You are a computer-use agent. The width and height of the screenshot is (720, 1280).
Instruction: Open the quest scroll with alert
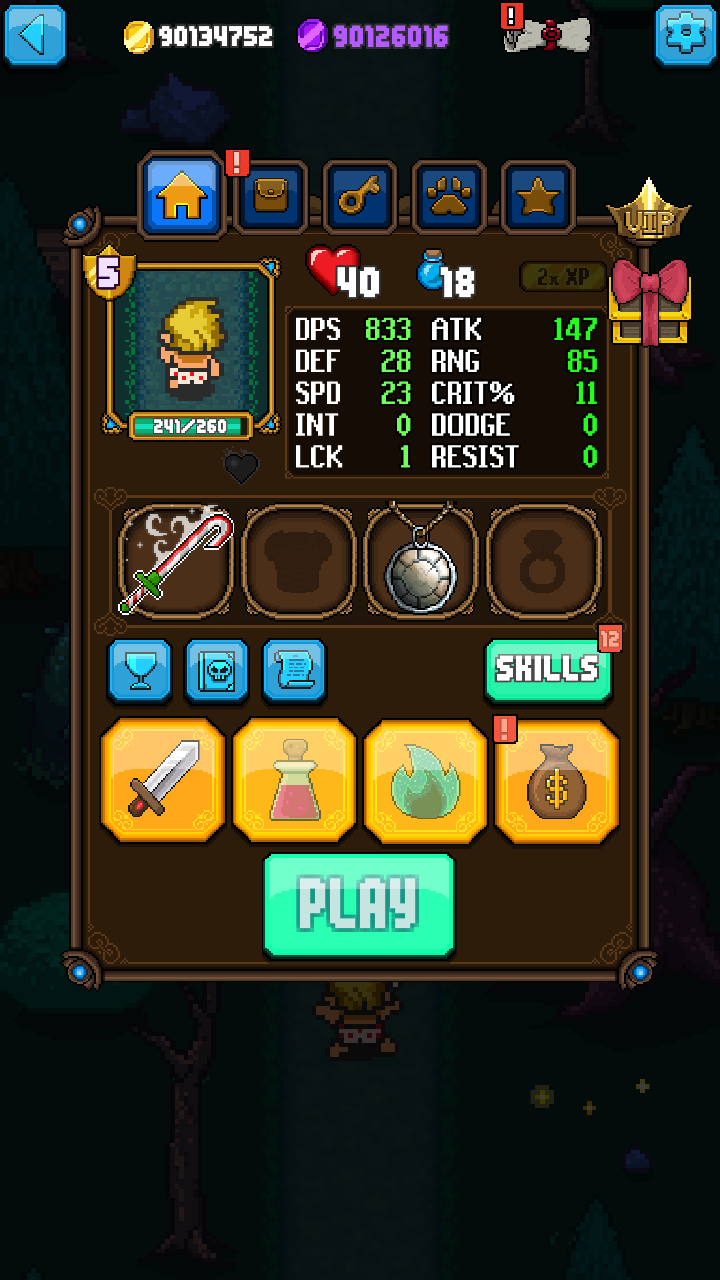[x=548, y=35]
